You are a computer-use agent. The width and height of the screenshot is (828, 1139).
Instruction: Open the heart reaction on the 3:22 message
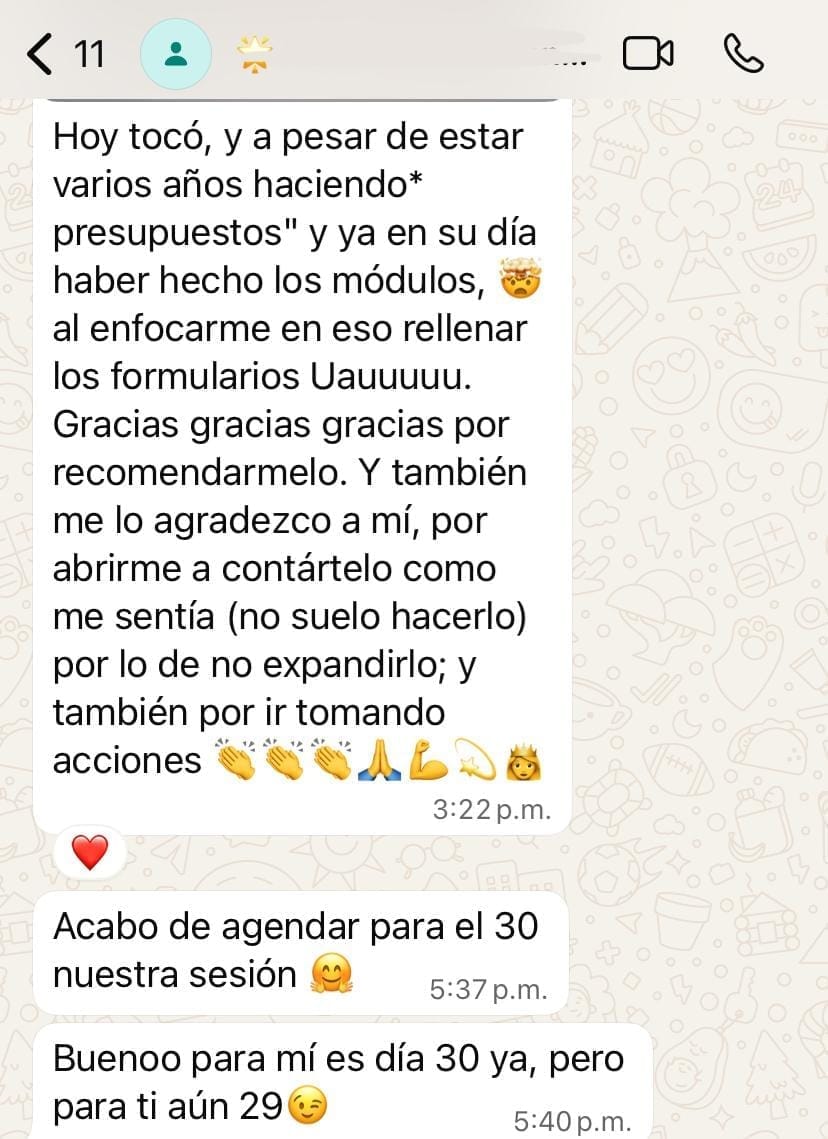tap(90, 851)
